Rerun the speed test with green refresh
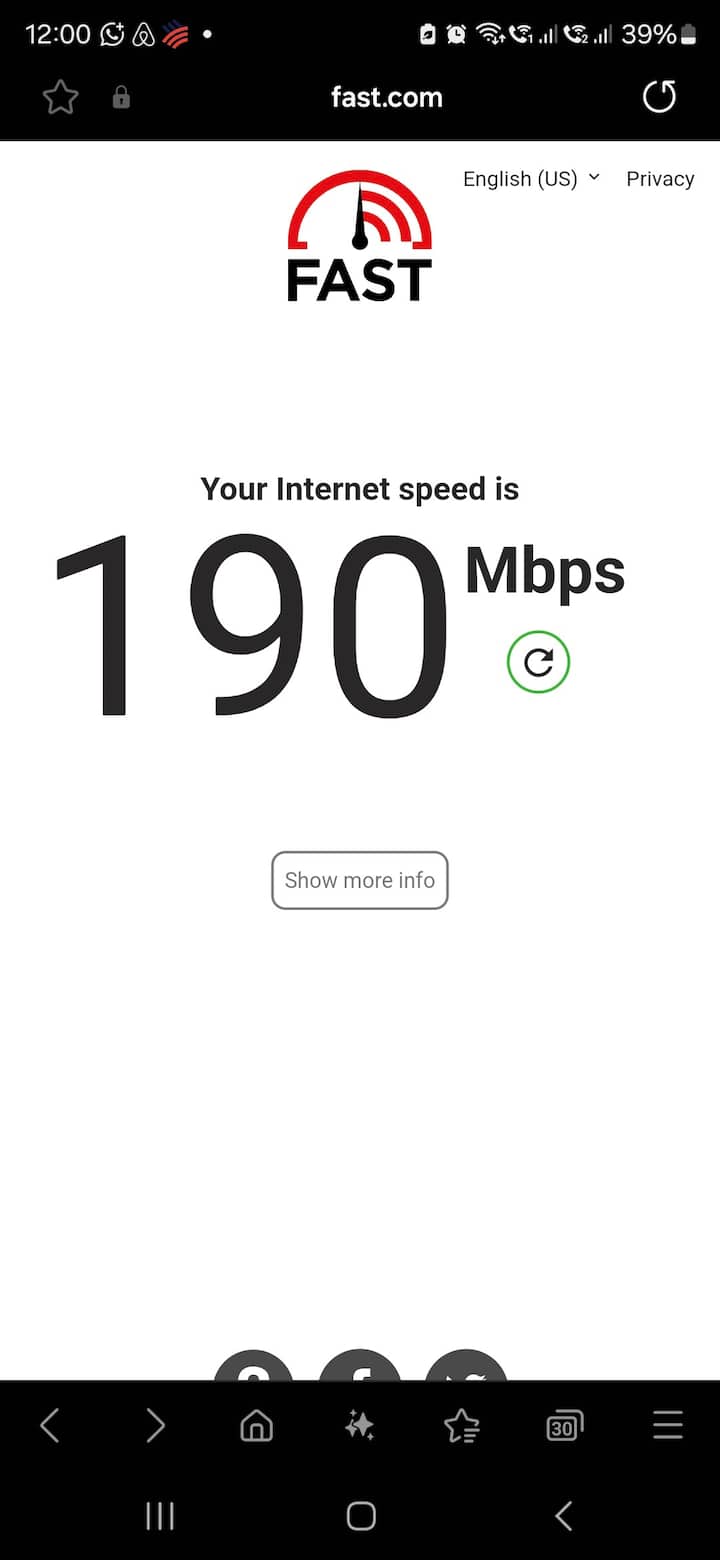This screenshot has height=1560, width=720. tap(538, 662)
